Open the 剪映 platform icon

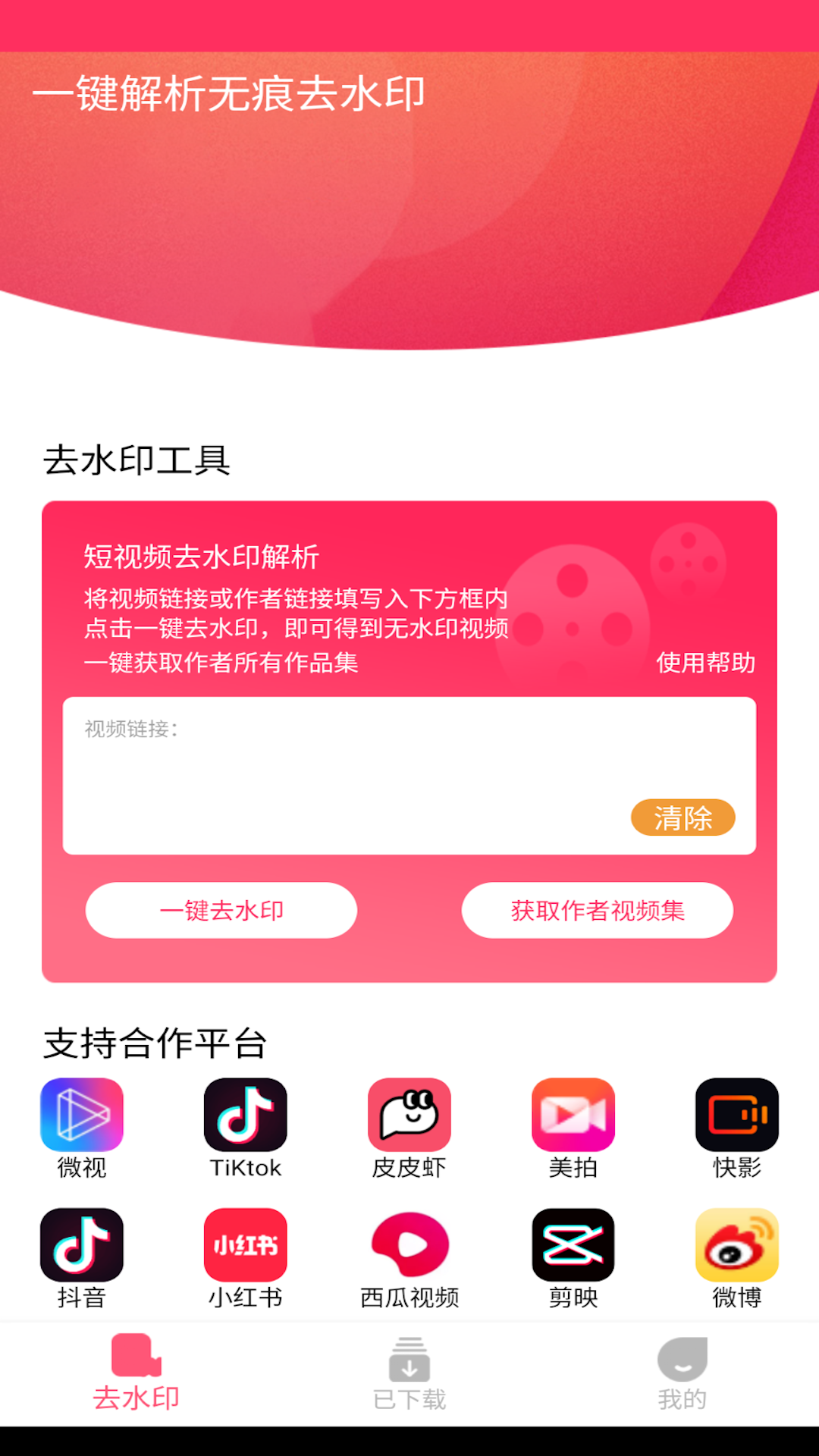(x=573, y=1245)
